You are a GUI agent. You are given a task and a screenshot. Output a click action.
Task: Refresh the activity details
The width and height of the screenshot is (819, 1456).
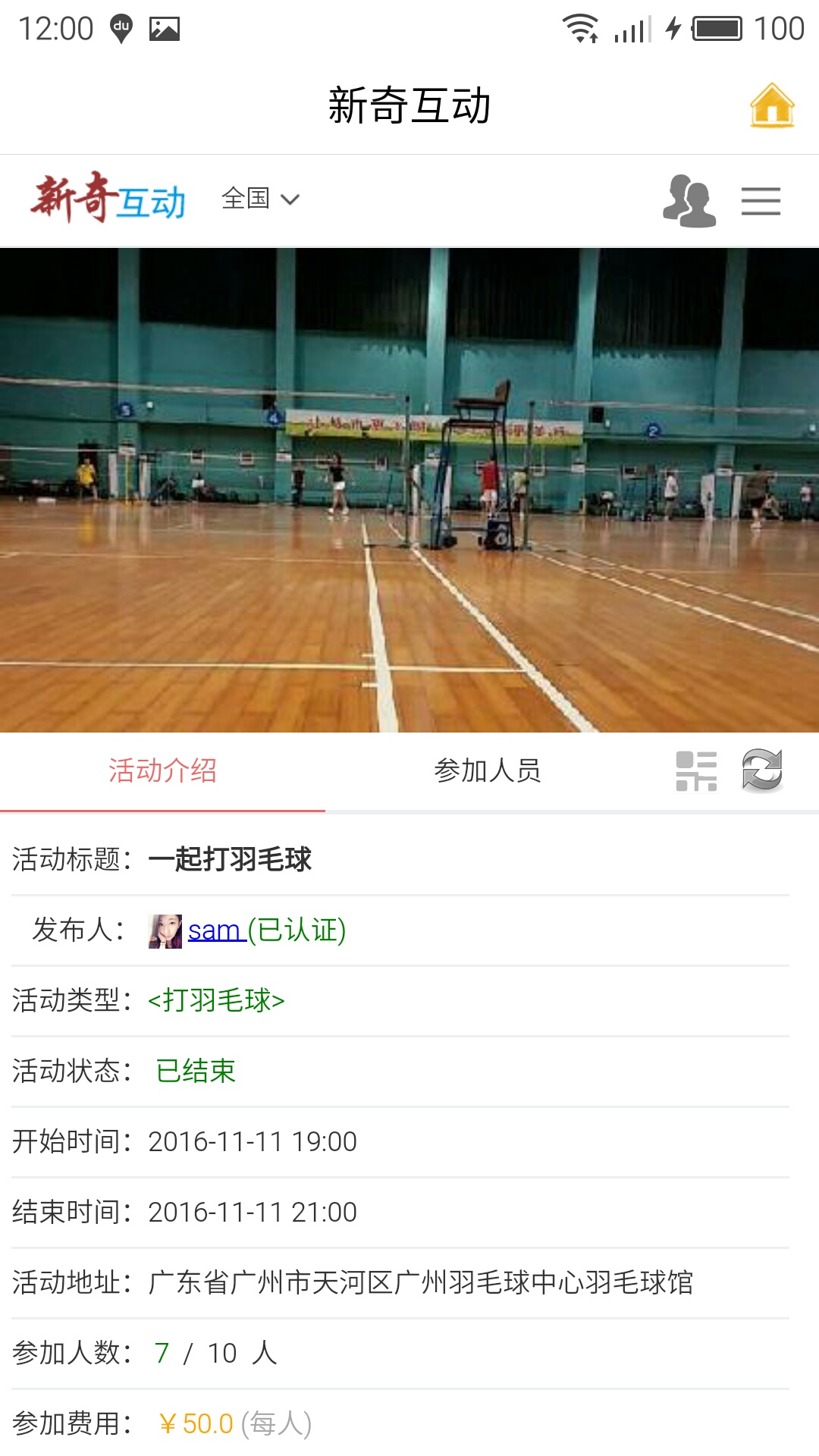(x=762, y=770)
